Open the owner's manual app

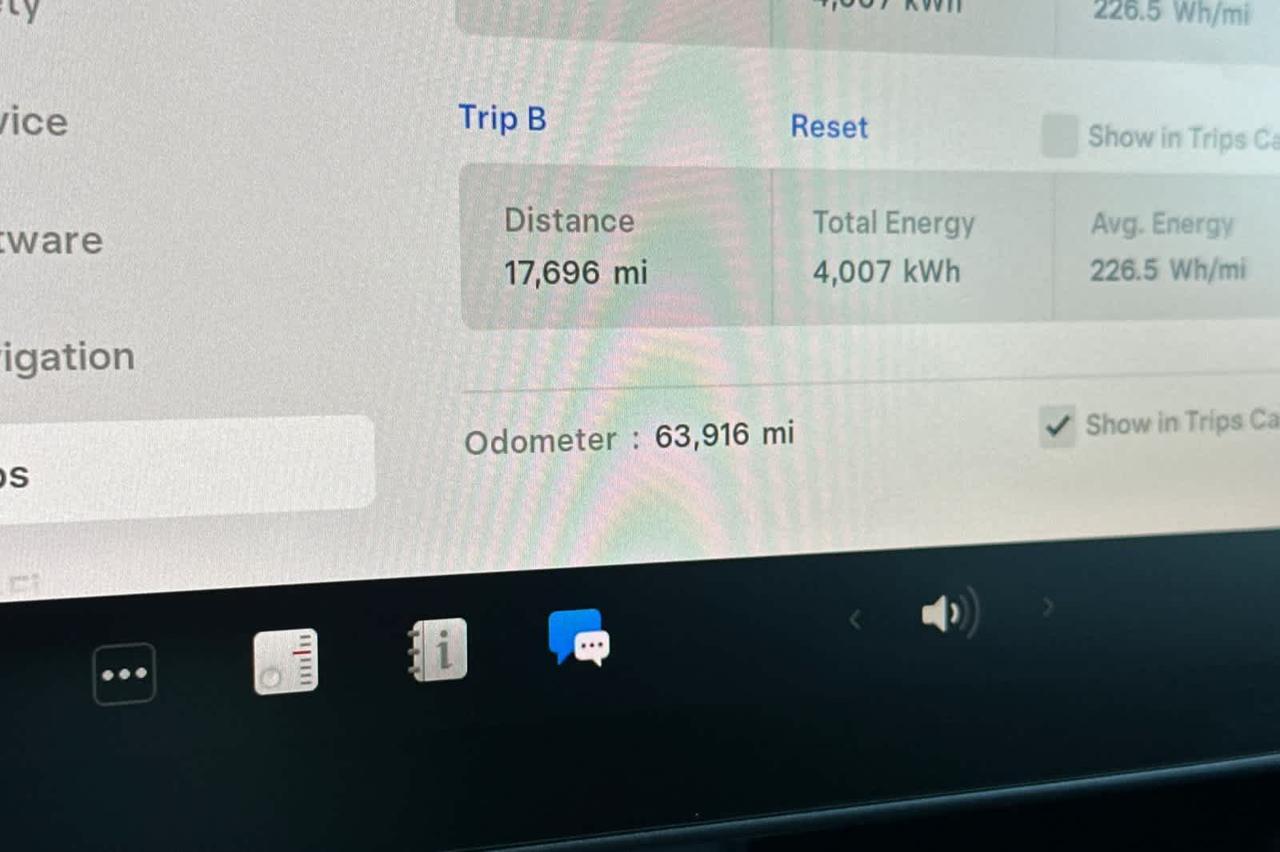438,650
